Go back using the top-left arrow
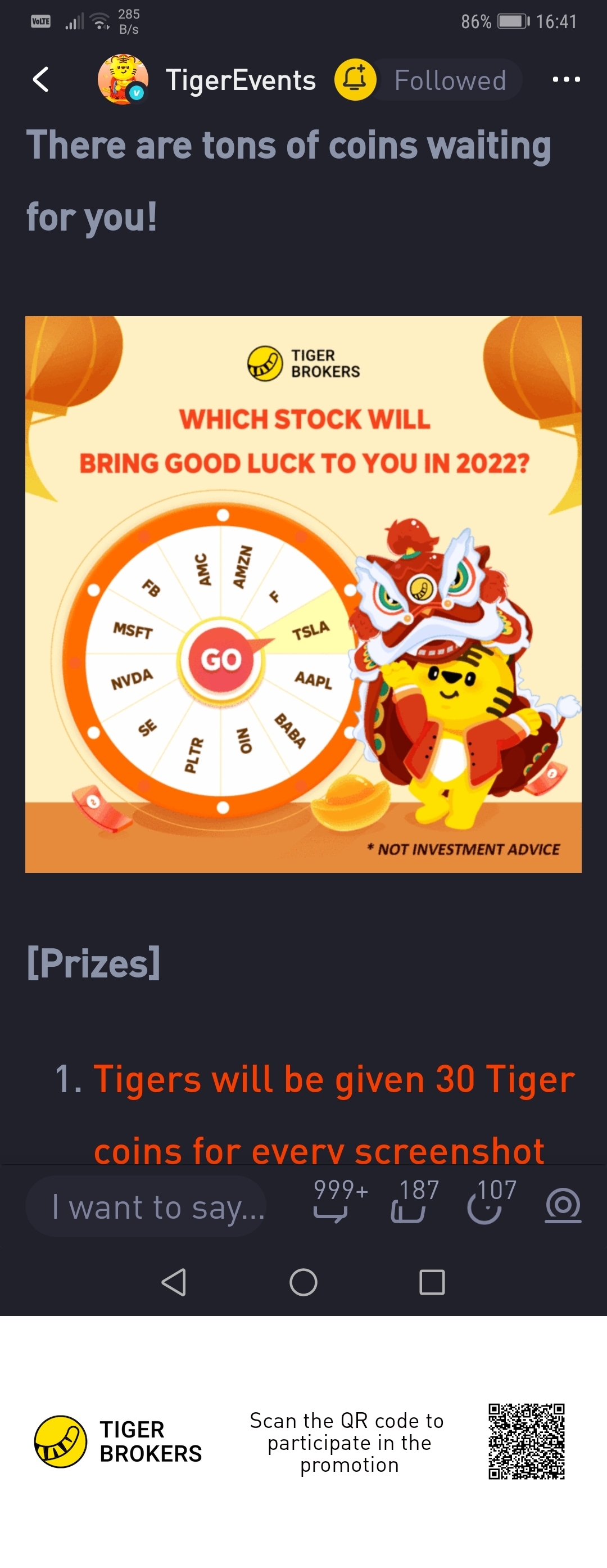The image size is (607, 1568). coord(41,80)
